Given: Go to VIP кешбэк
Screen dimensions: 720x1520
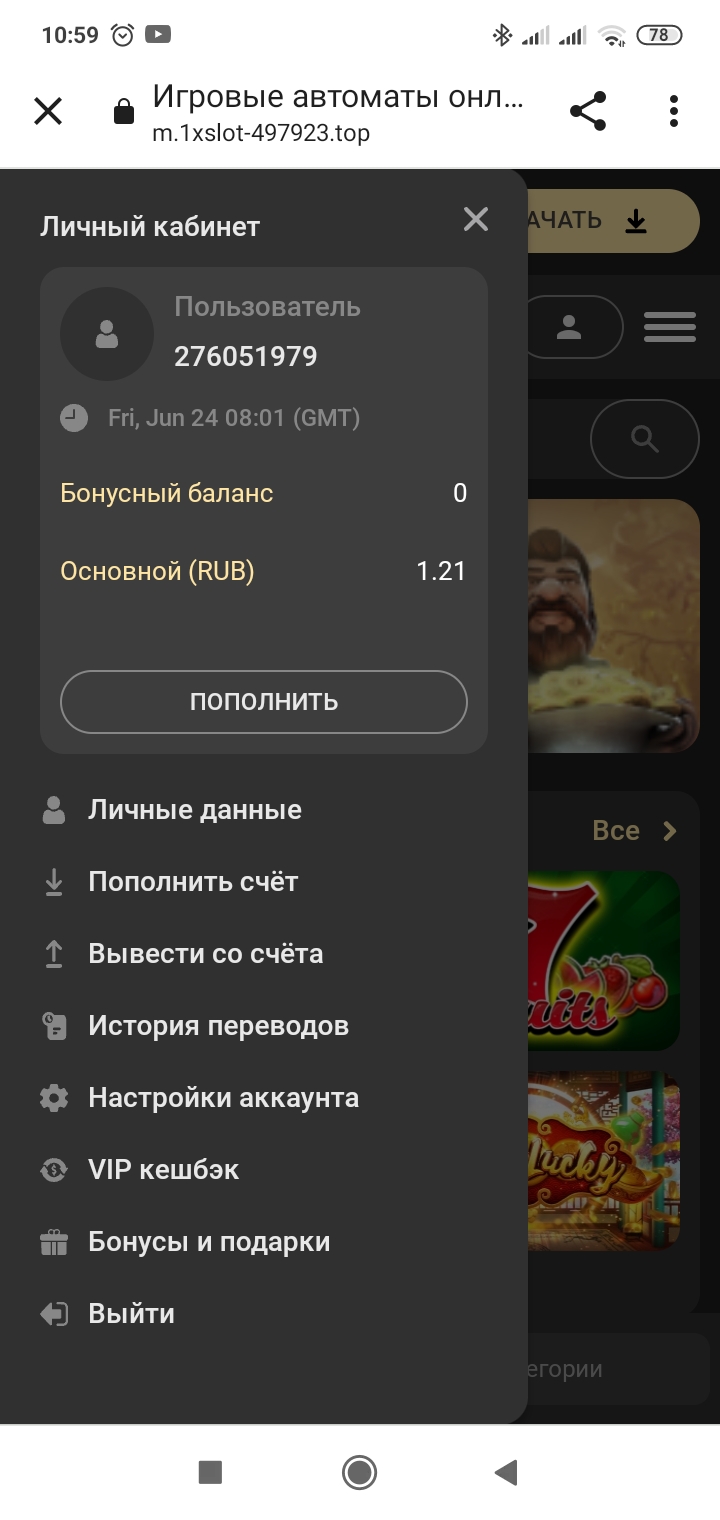Looking at the screenshot, I should tap(163, 1170).
